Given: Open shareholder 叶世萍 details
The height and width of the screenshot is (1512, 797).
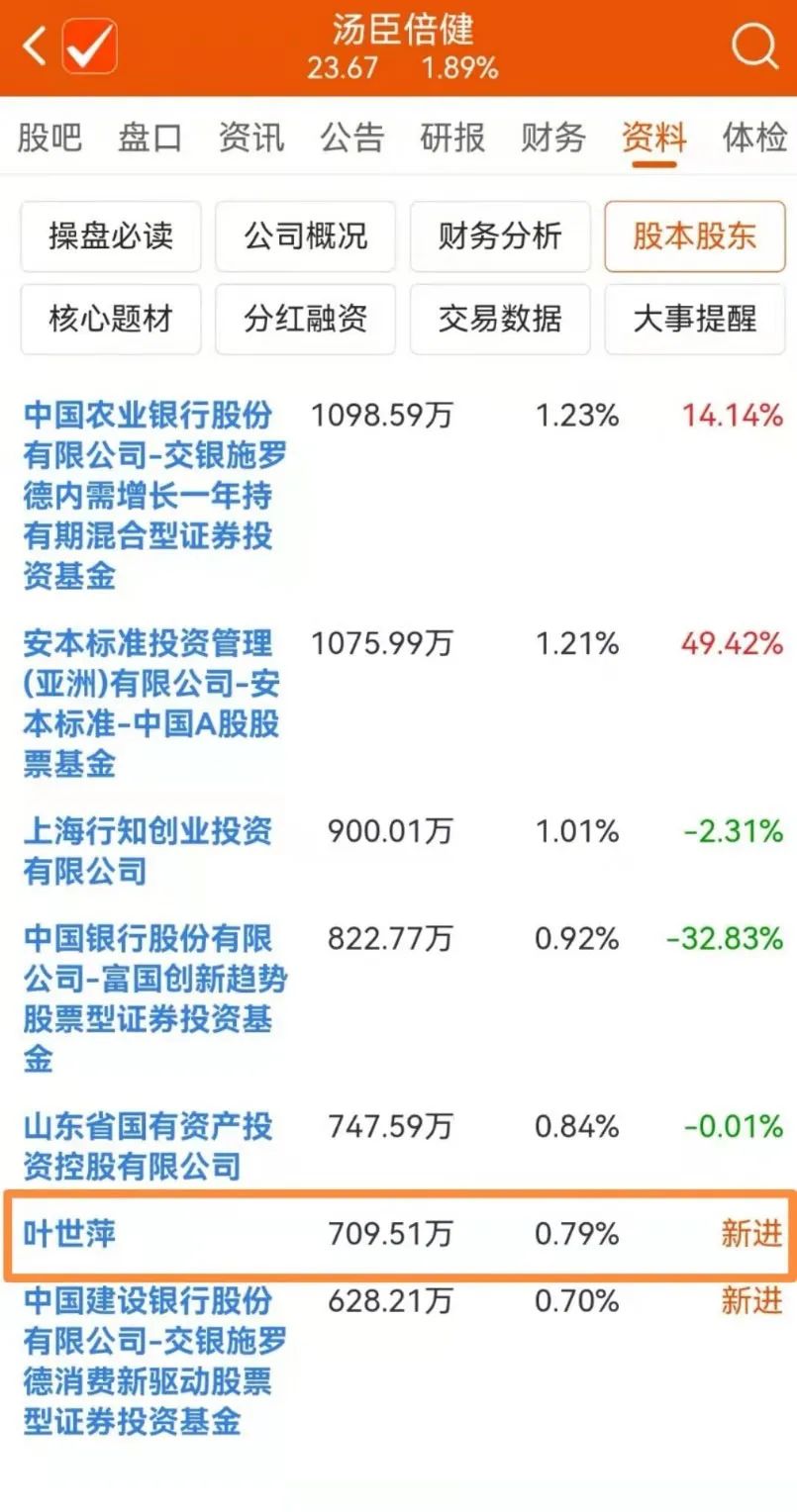Looking at the screenshot, I should coord(69,1234).
